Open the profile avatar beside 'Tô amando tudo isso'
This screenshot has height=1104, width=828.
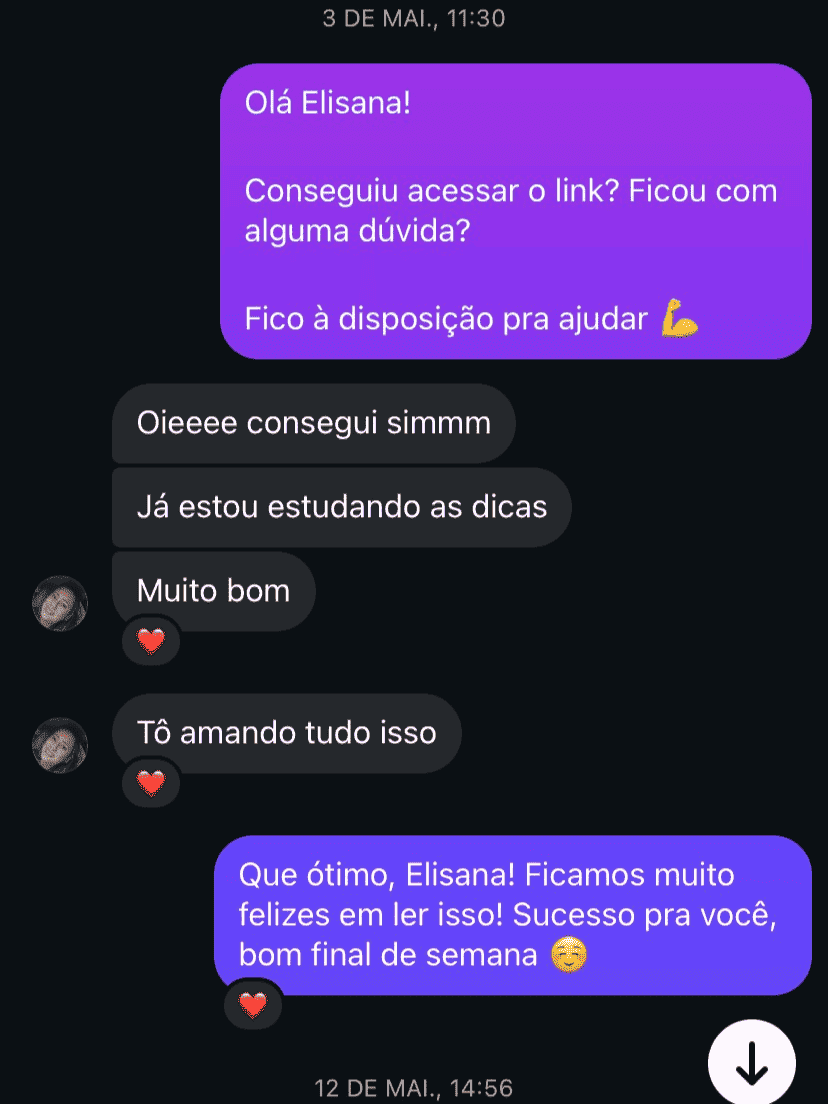click(x=60, y=745)
